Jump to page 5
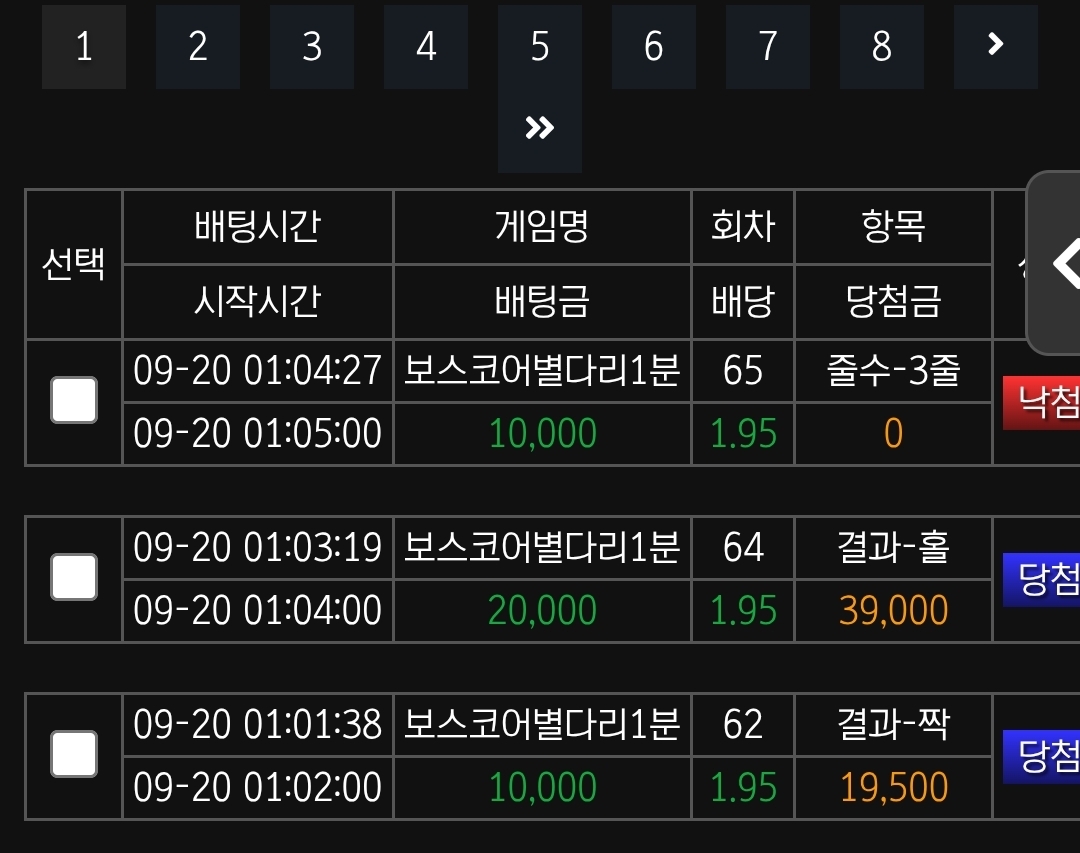 (x=540, y=46)
